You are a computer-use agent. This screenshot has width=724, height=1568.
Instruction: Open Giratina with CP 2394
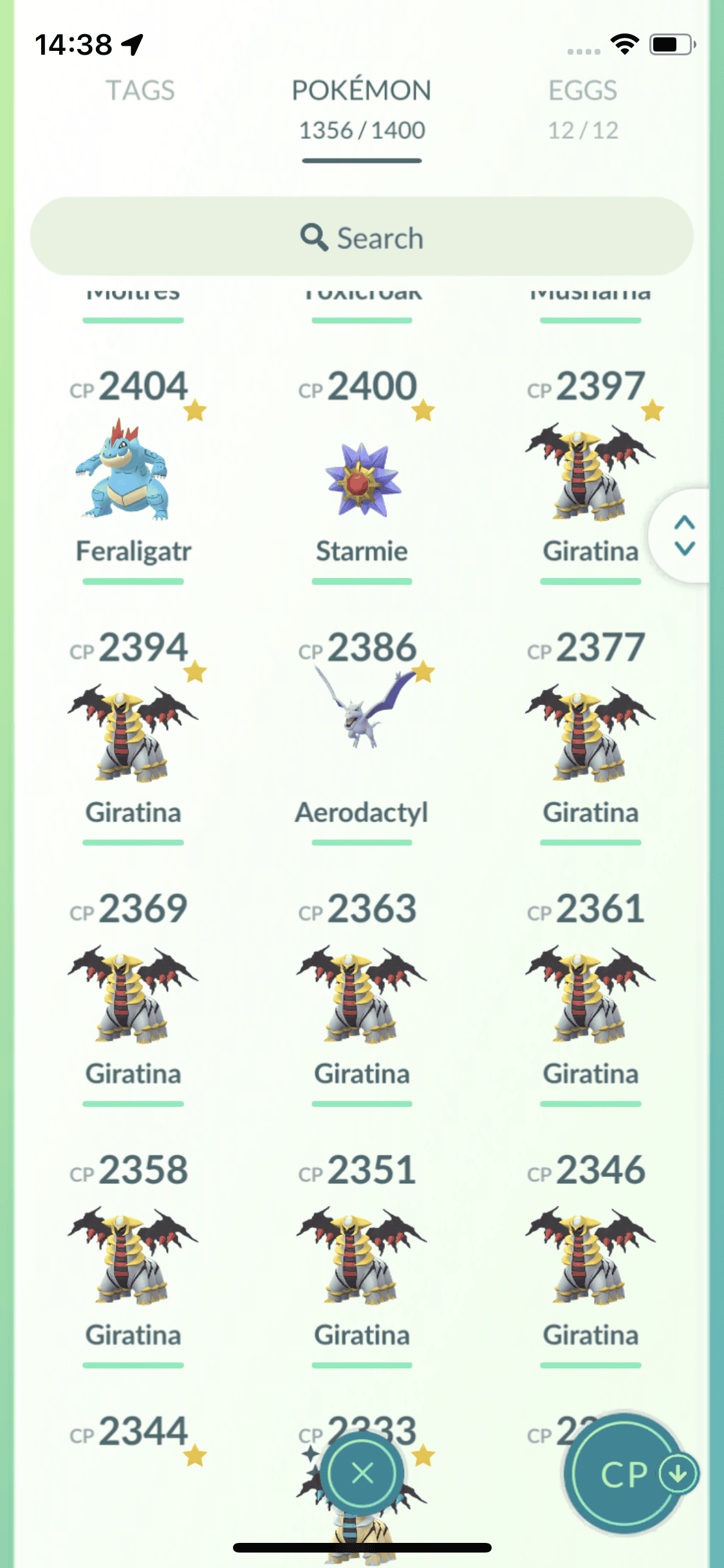[133, 734]
